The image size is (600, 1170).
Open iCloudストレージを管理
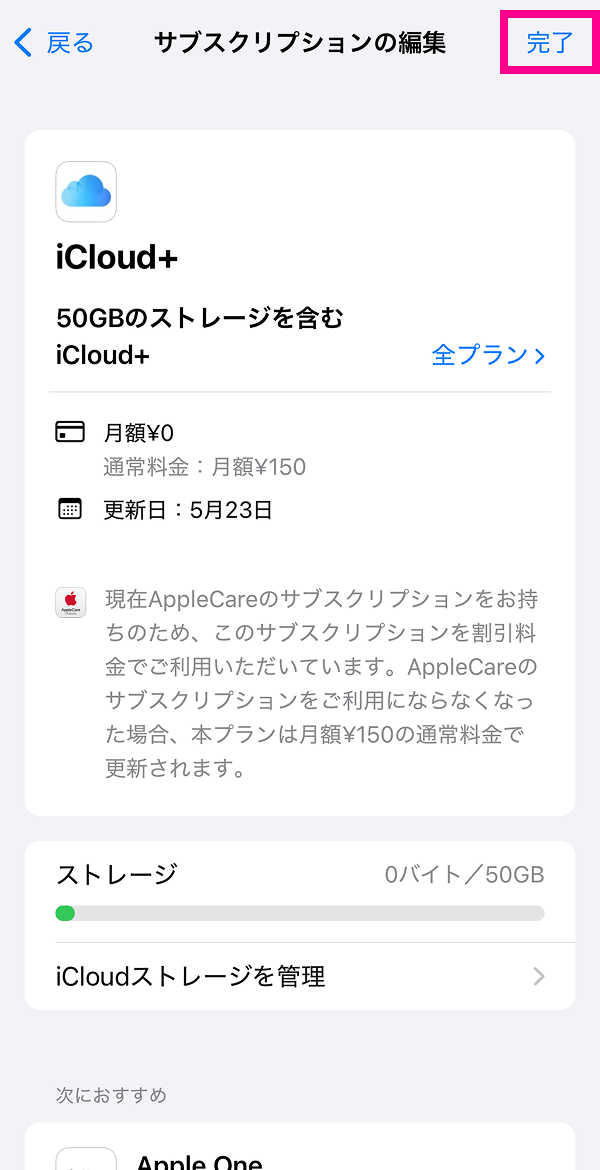pos(300,976)
